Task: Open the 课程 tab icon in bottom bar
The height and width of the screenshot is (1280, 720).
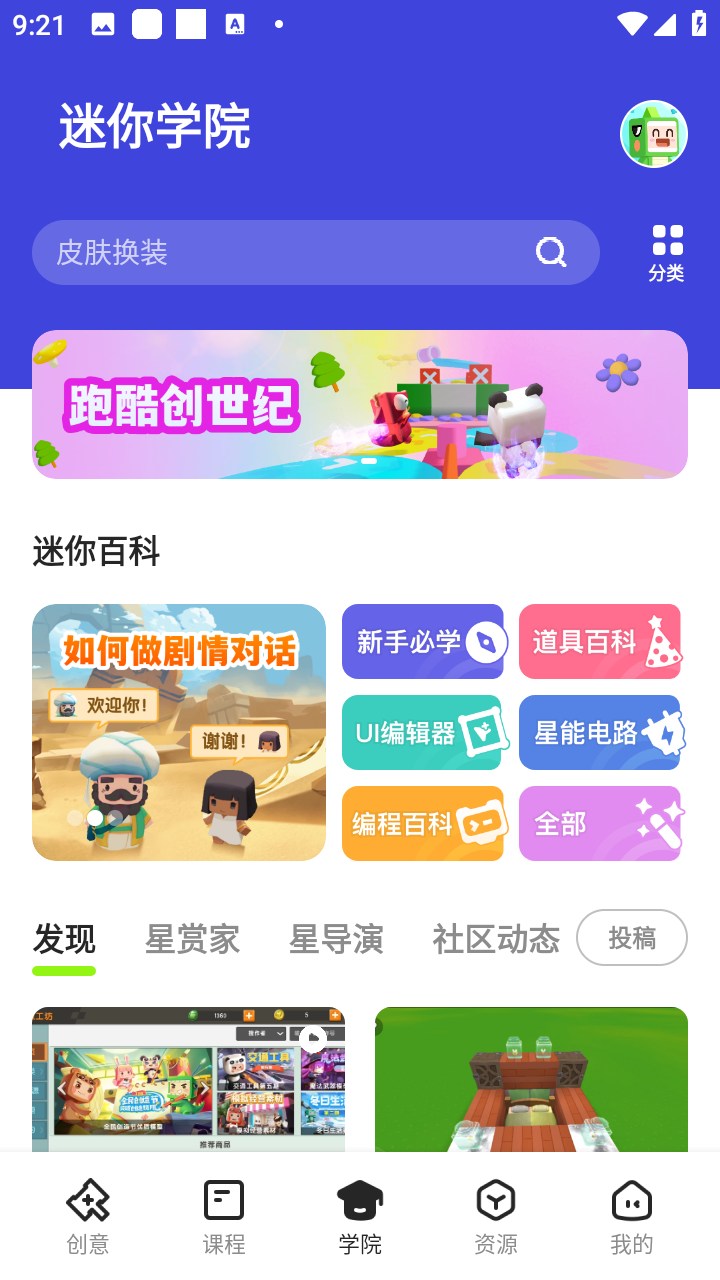Action: [x=223, y=1199]
